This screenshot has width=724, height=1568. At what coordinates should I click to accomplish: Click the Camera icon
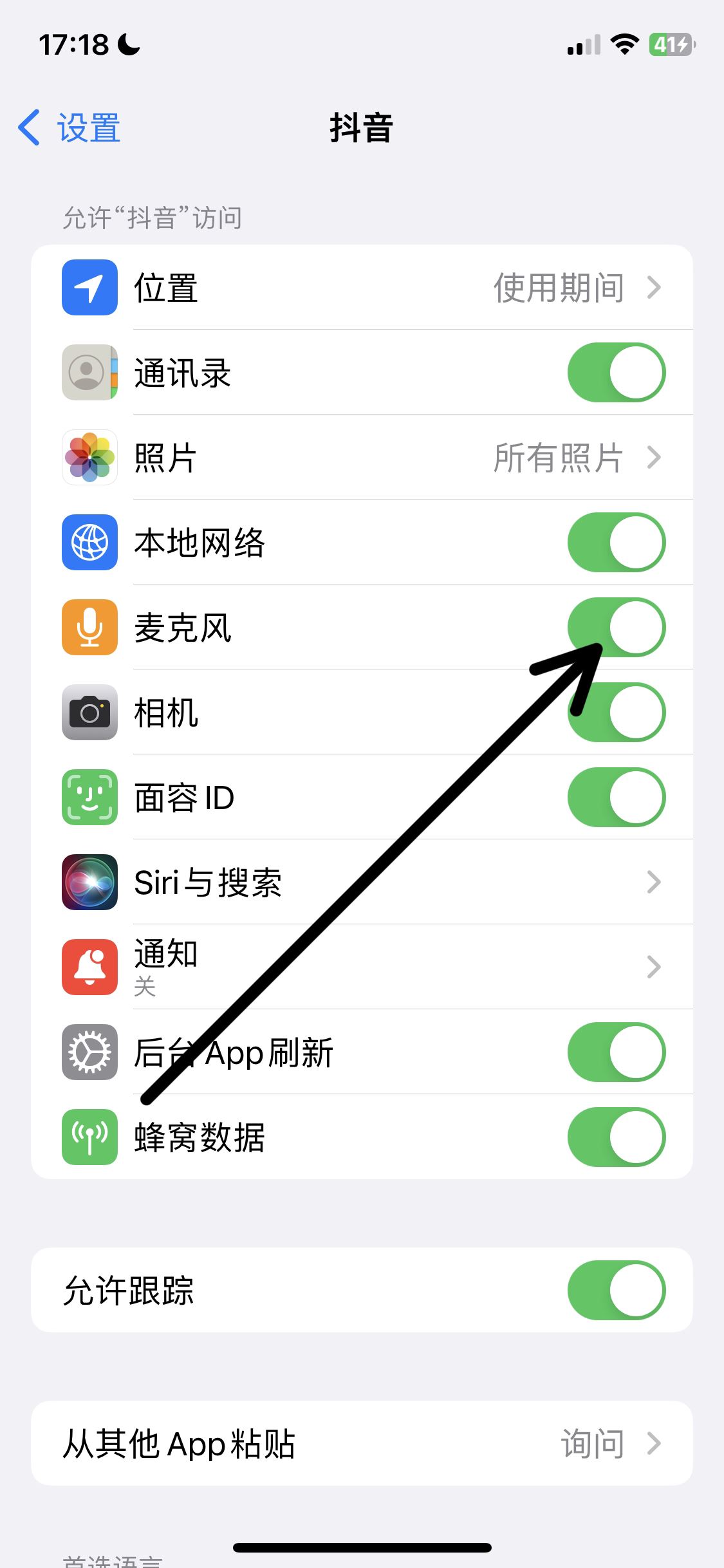click(89, 713)
